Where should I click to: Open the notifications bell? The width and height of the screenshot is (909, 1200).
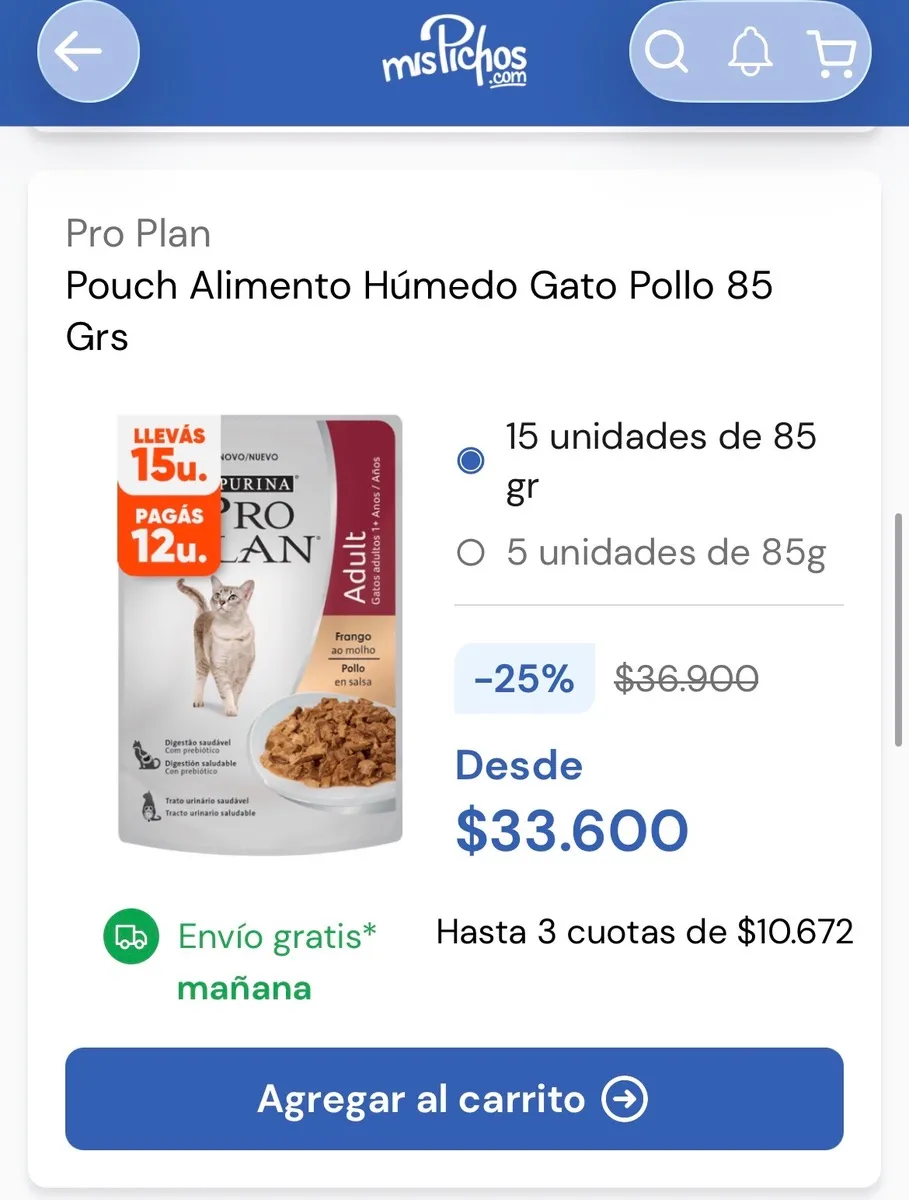(751, 52)
